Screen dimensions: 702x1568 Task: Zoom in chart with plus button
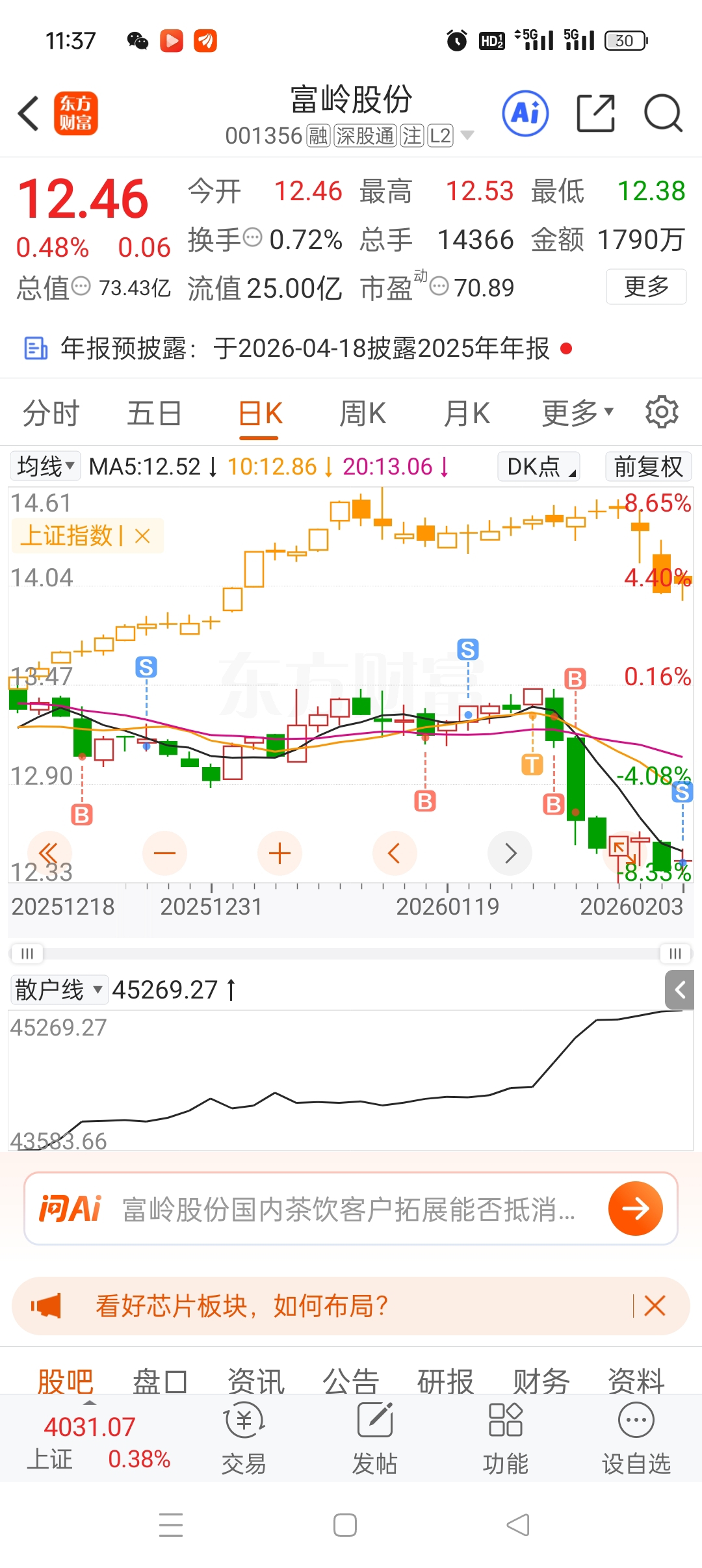279,853
